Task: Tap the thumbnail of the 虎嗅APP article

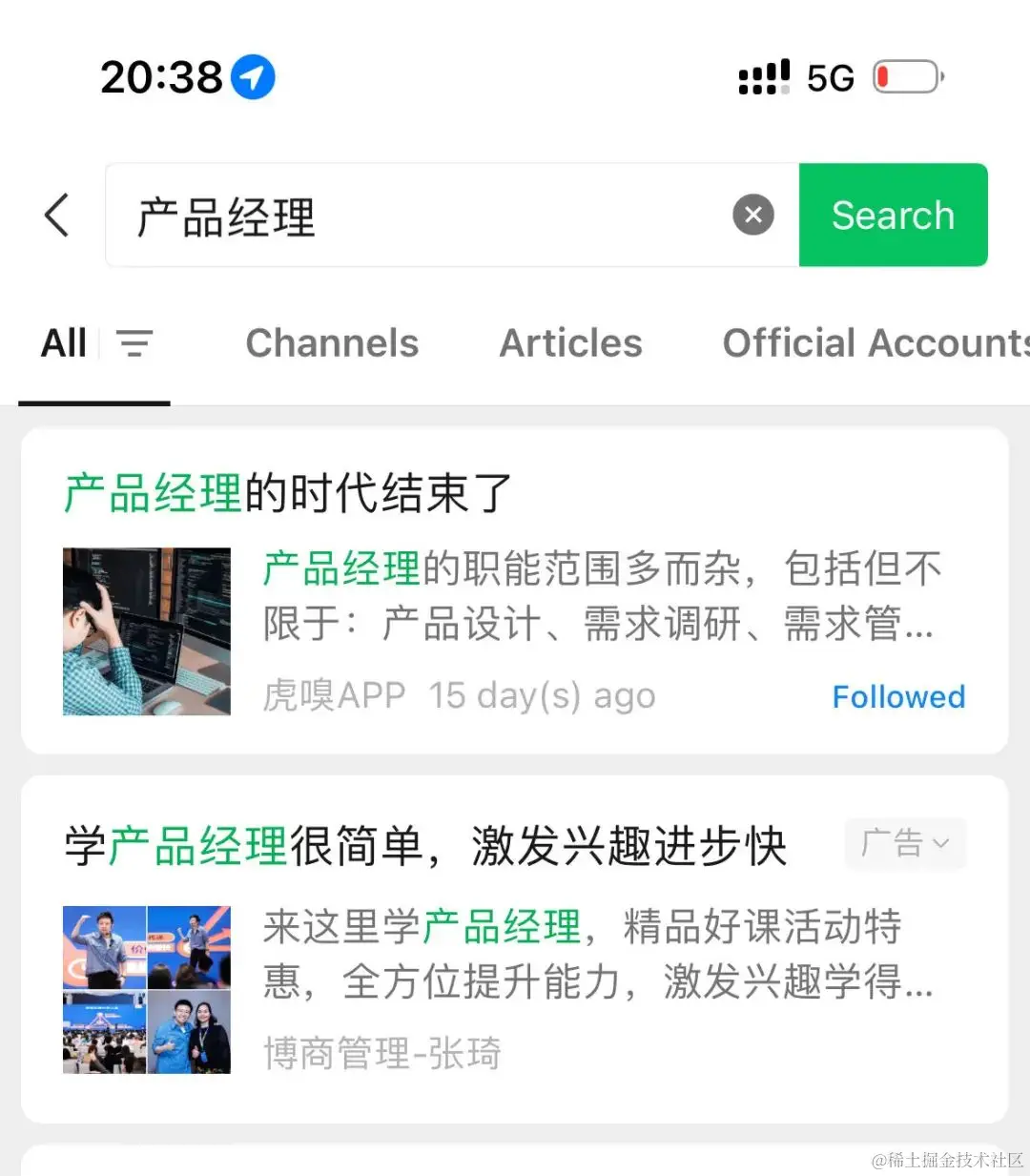Action: (x=146, y=630)
